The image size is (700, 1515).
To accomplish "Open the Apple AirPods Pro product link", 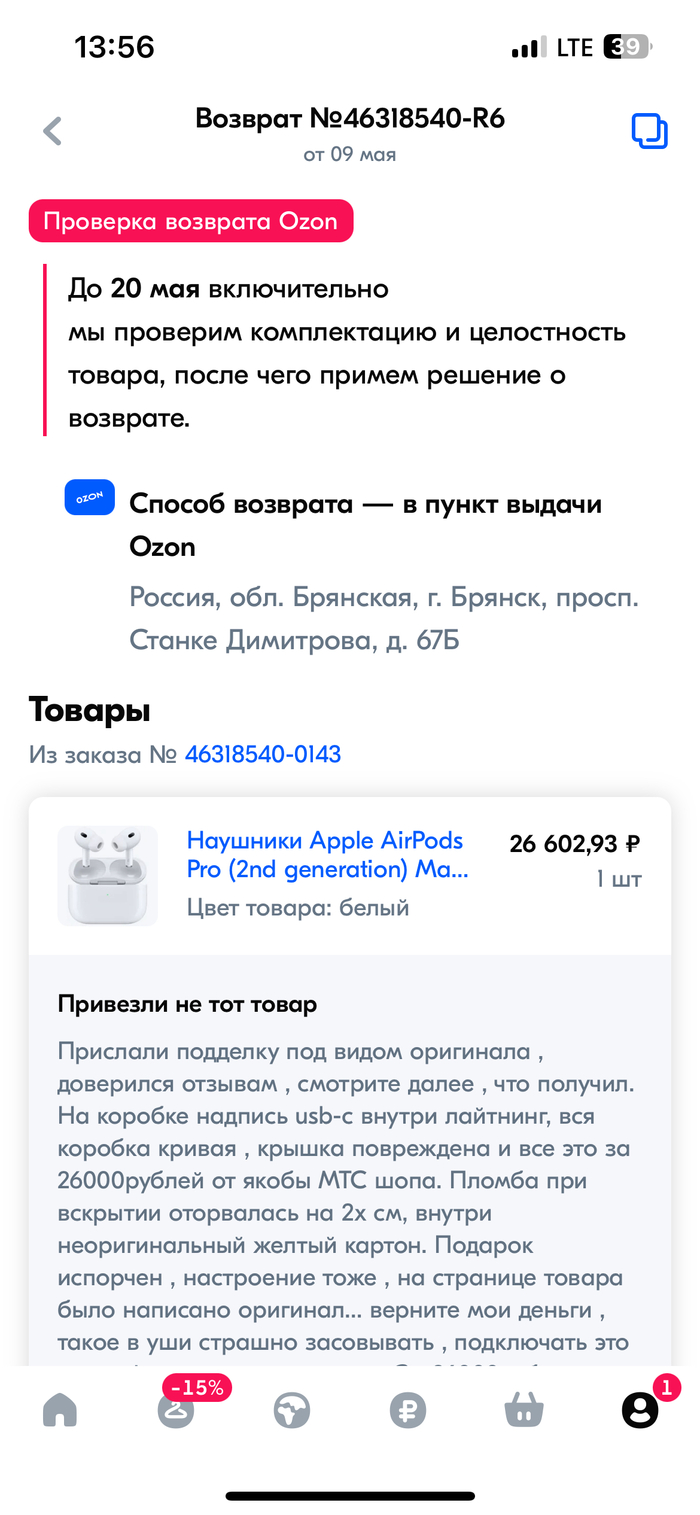I will click(327, 855).
